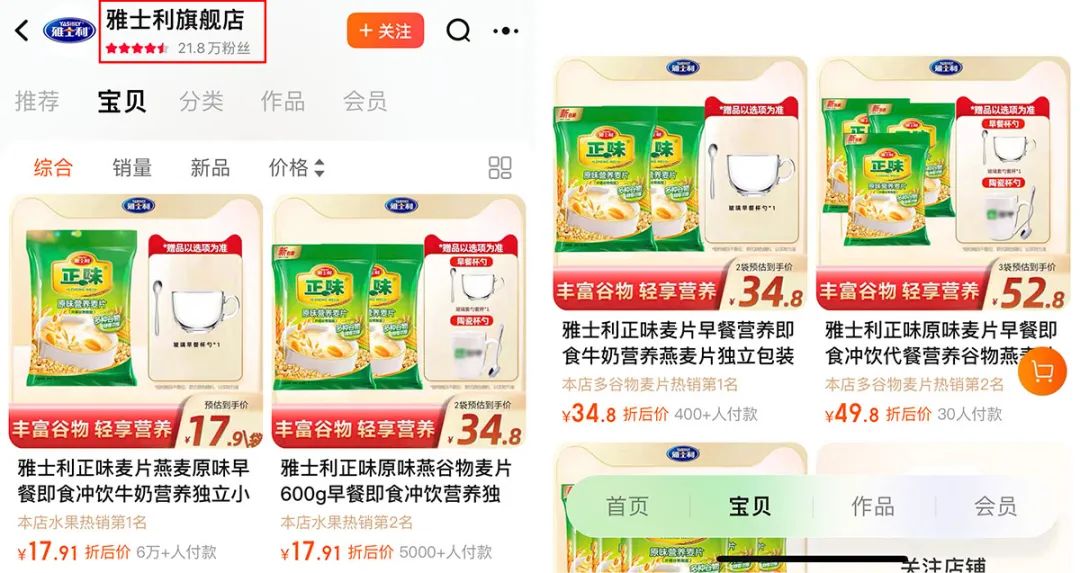Open the store search icon
Screen dimensions: 1080x573
(x=458, y=31)
